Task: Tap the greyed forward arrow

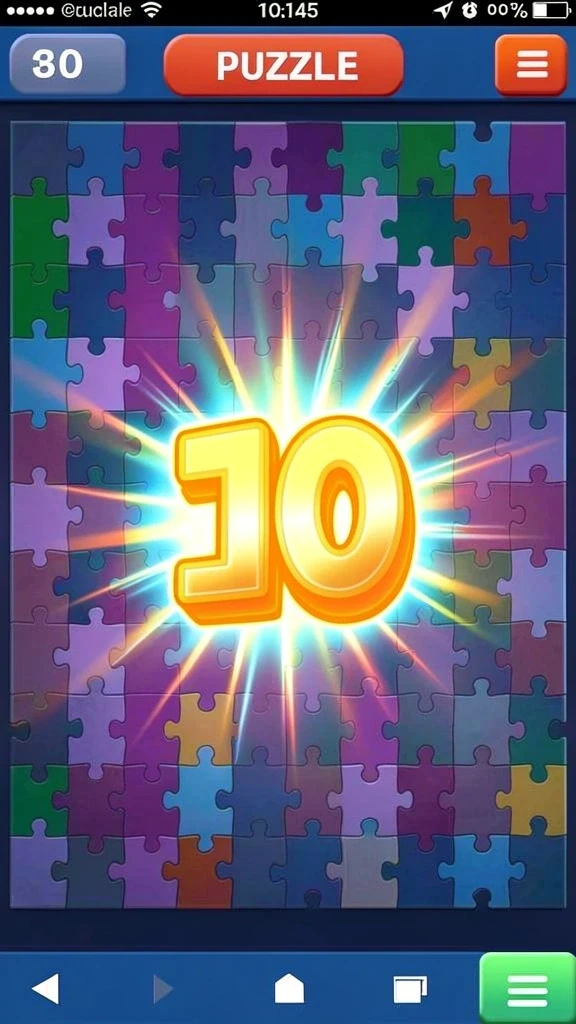Action: (163, 989)
